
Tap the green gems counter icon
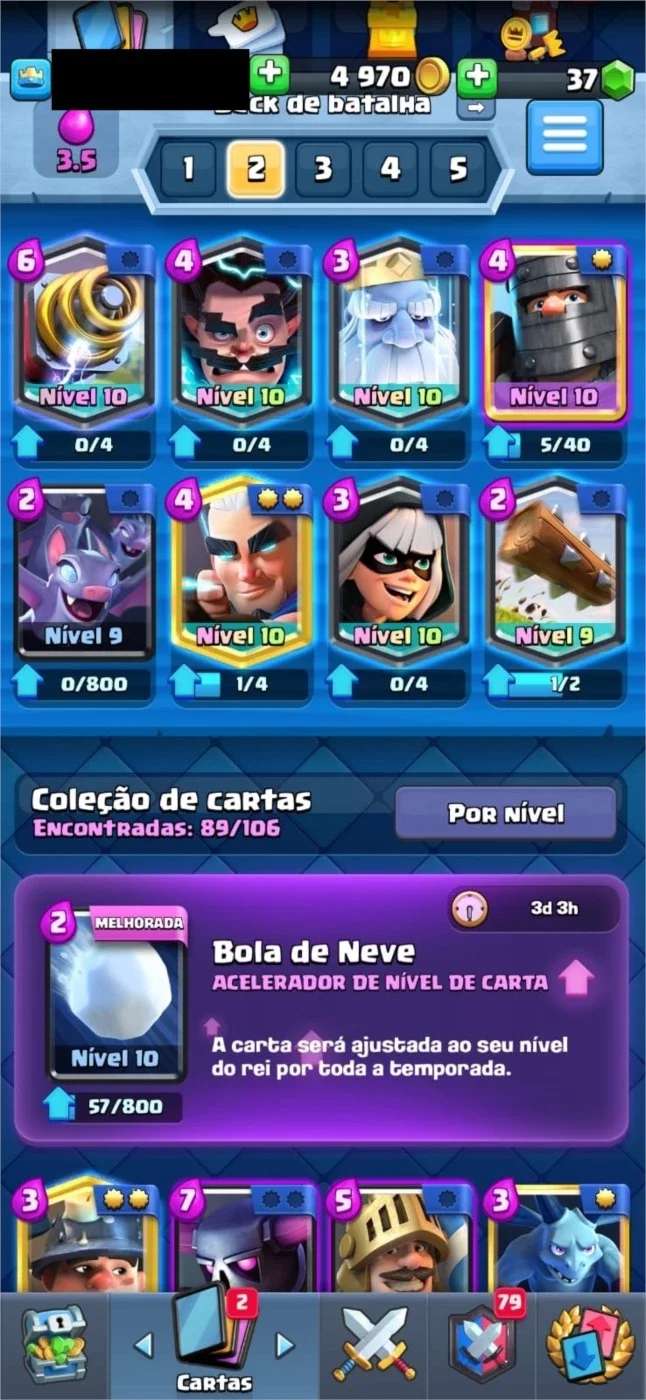(x=619, y=79)
